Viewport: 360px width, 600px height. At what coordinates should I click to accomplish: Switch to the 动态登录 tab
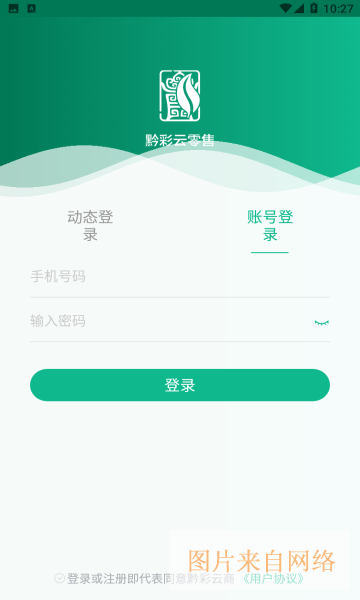tap(90, 226)
